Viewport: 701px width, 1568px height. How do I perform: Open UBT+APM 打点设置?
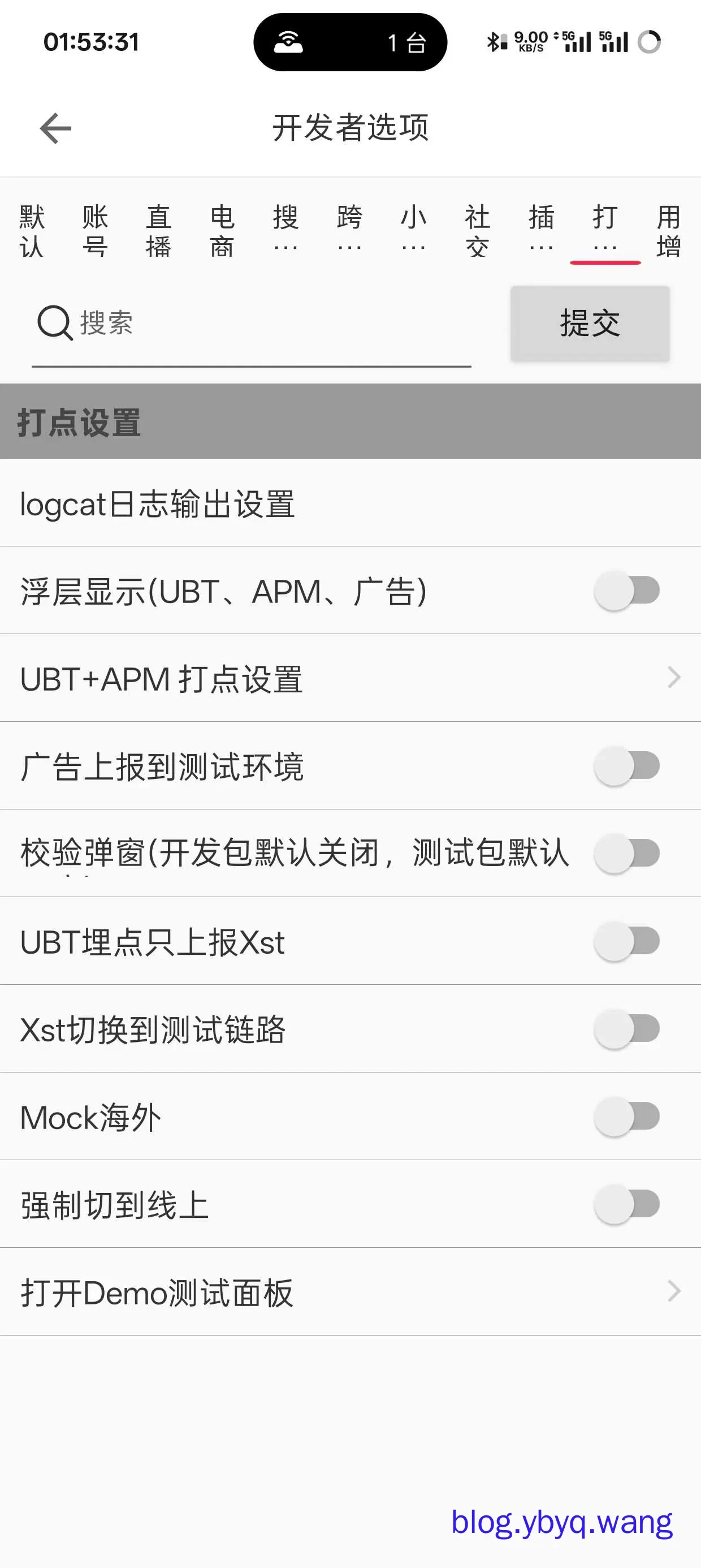(x=350, y=678)
